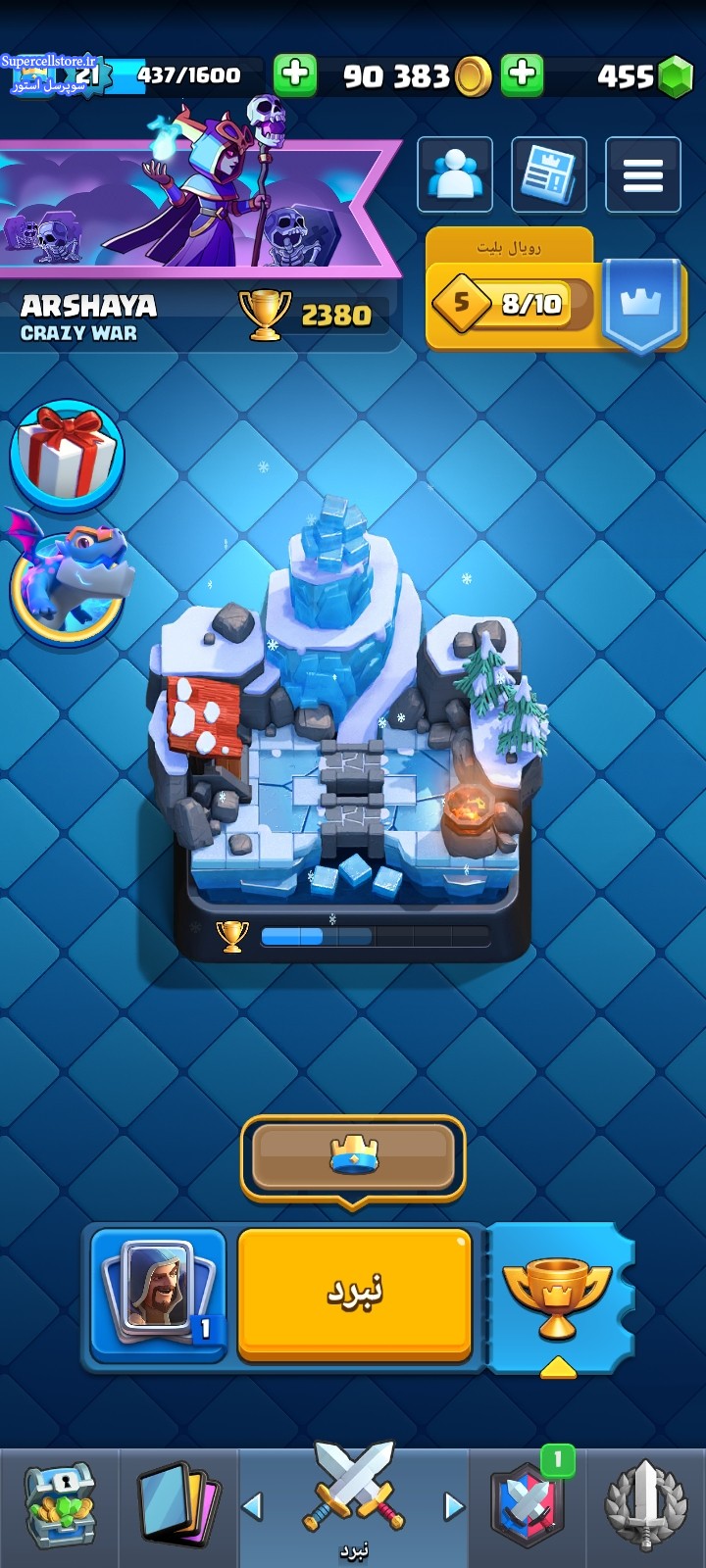Open the news feed icon
This screenshot has height=1568, width=706.
(x=549, y=174)
